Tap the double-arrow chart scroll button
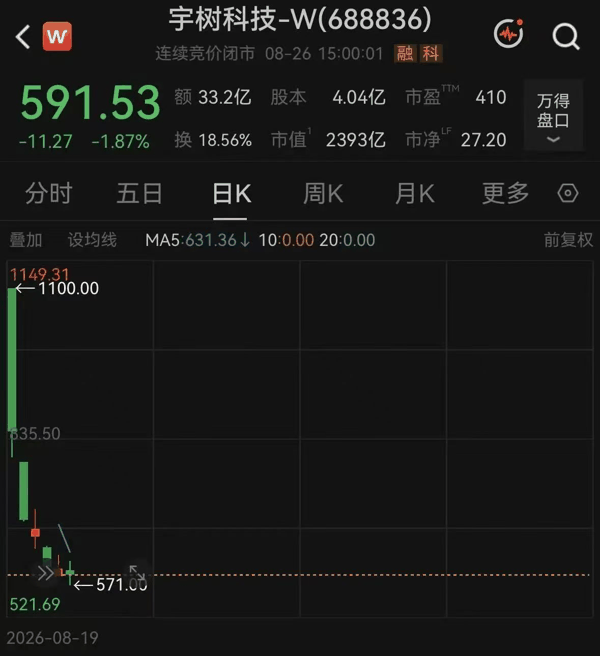The image size is (600, 656). [x=45, y=573]
